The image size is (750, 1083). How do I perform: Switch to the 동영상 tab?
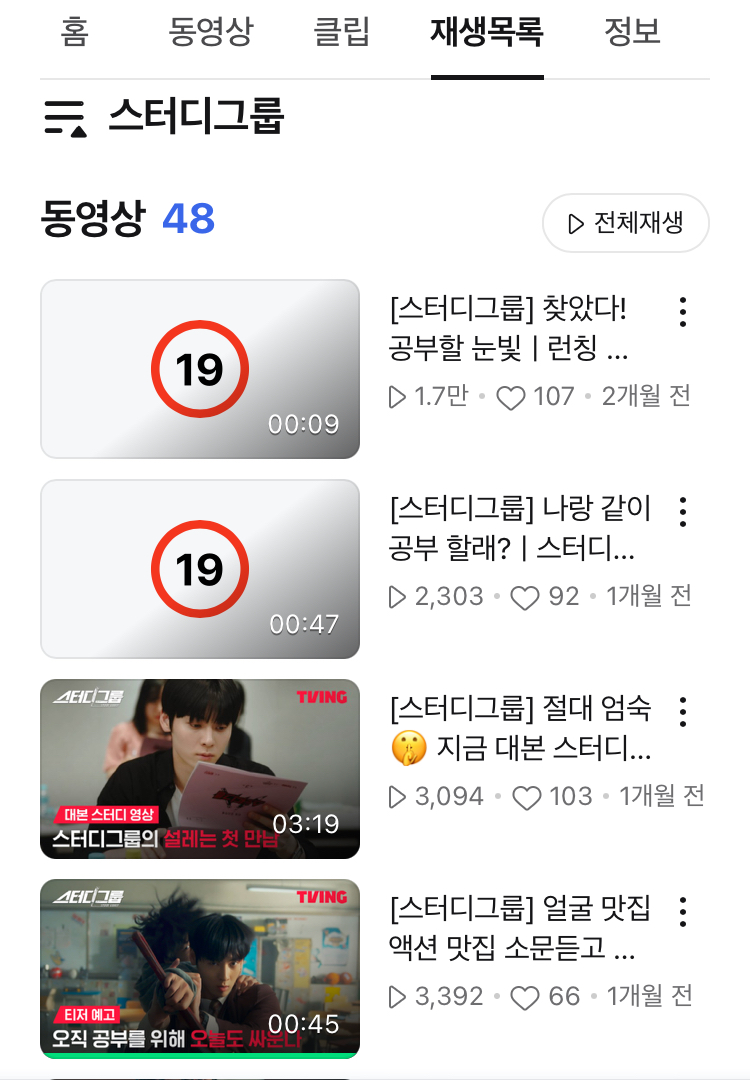coord(211,33)
